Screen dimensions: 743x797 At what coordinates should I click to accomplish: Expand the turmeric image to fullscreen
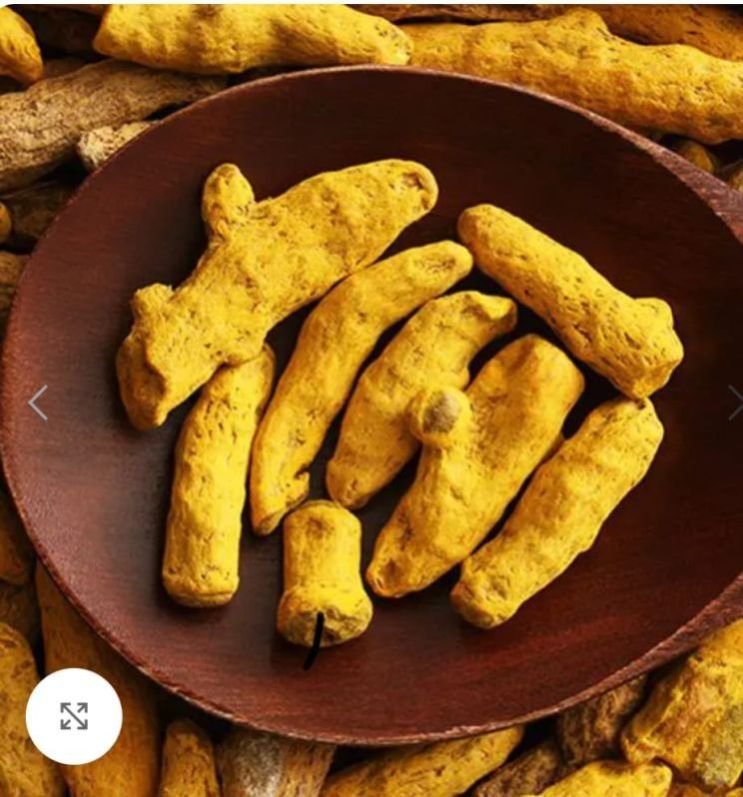[x=74, y=716]
